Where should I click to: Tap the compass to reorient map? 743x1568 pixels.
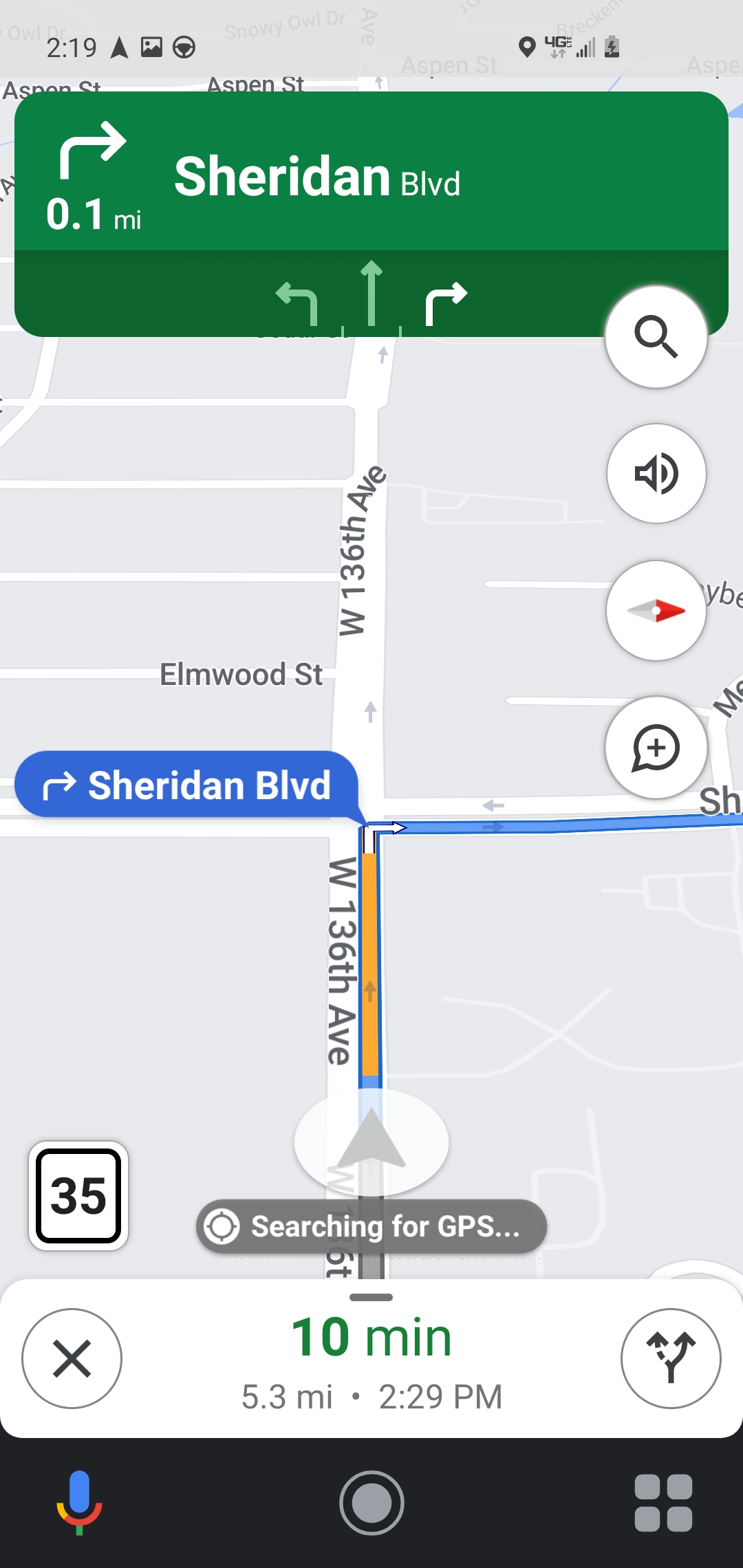click(656, 611)
